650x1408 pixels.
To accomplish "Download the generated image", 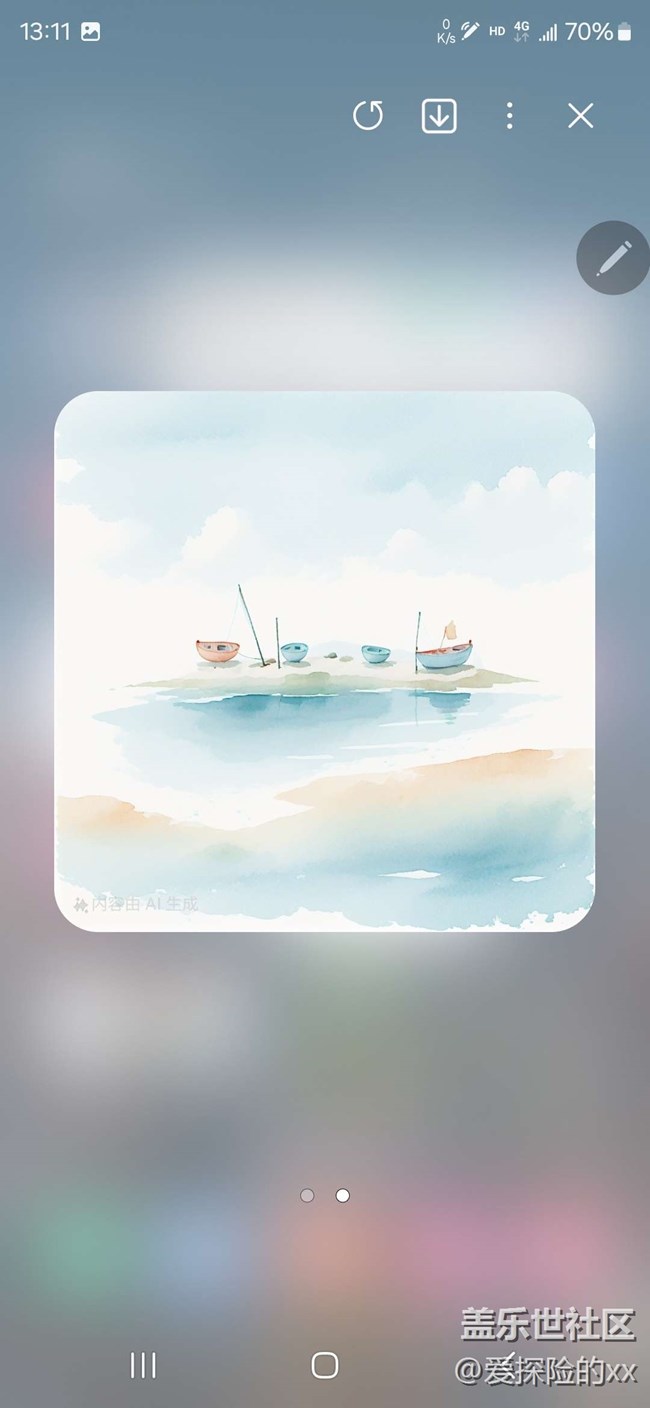I will point(439,117).
